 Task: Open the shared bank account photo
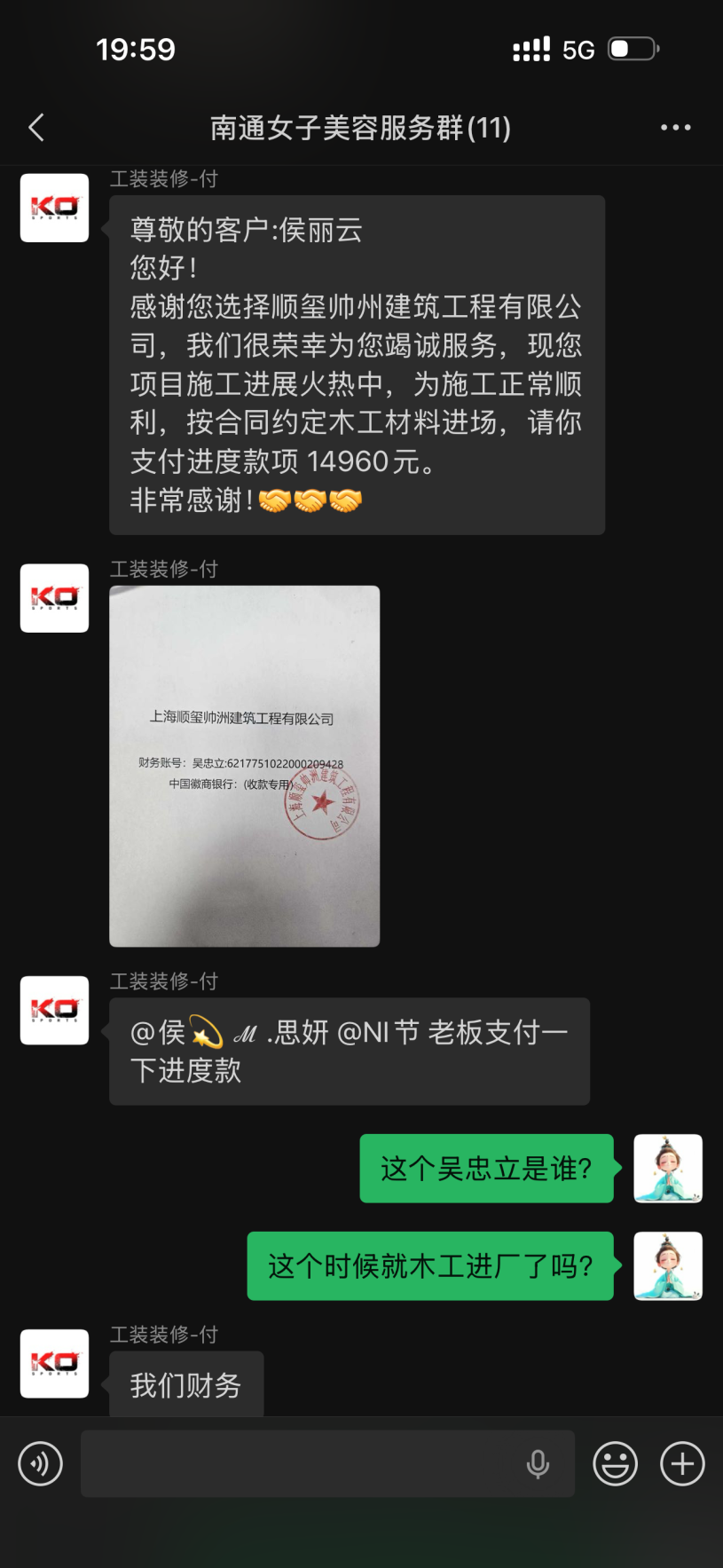tap(244, 766)
